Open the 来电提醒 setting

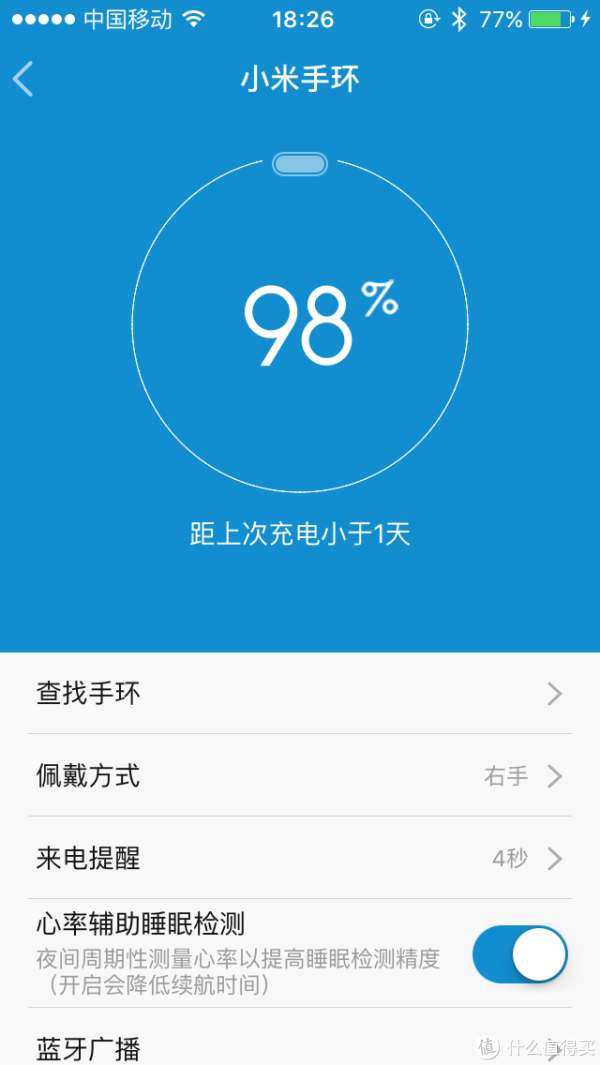pyautogui.click(x=300, y=858)
